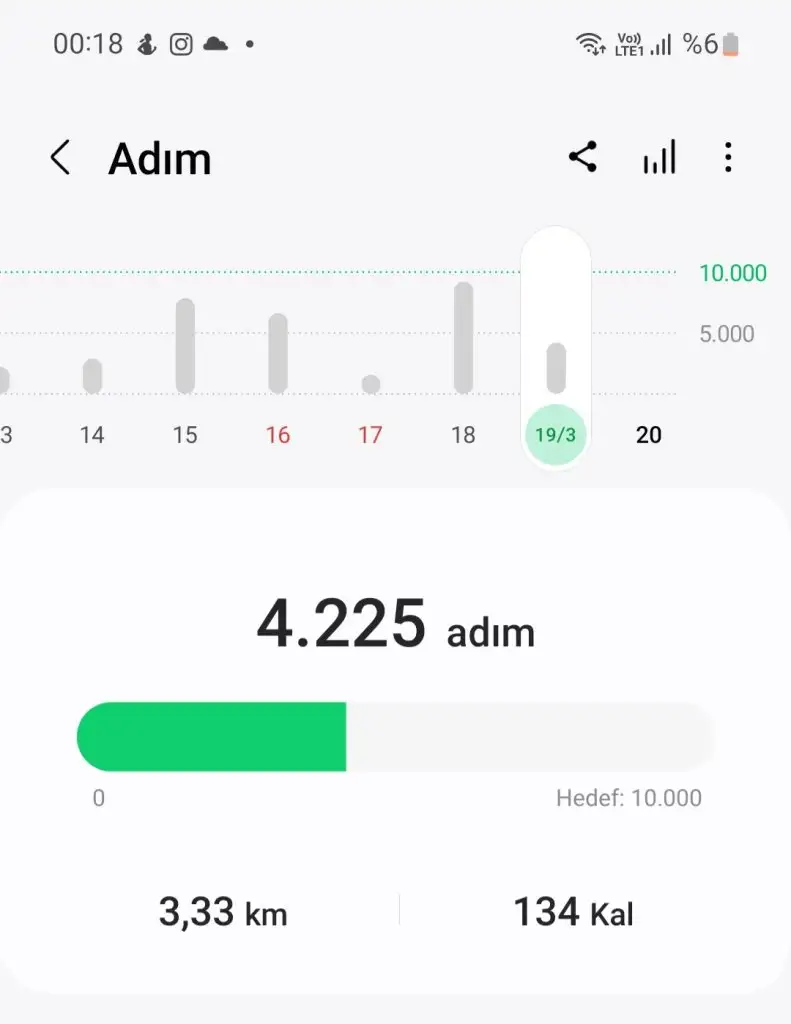Open the trends chart icon
Image resolution: width=791 pixels, height=1024 pixels.
pyautogui.click(x=659, y=157)
